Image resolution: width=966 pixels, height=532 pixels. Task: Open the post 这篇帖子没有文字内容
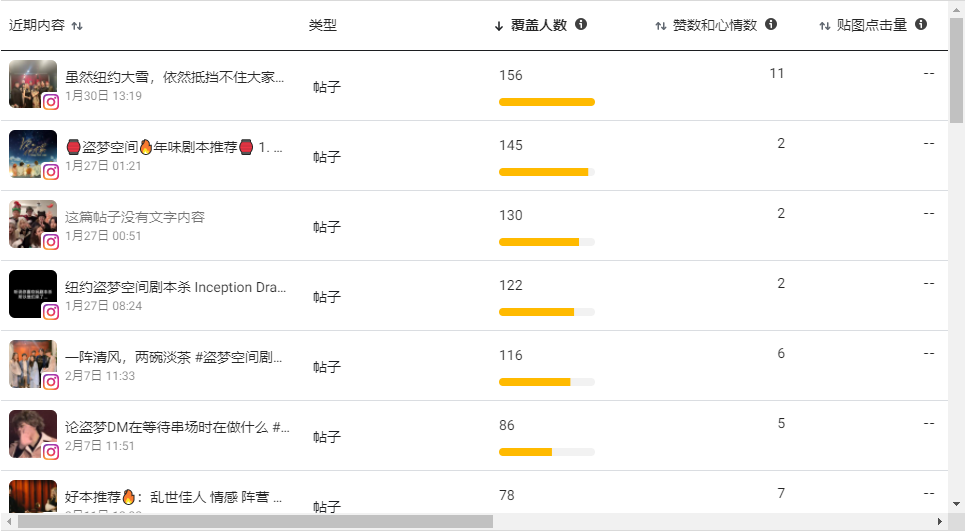click(x=135, y=217)
